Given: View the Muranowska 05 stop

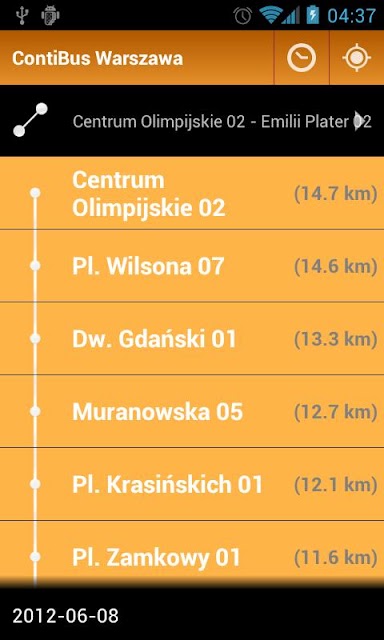Looking at the screenshot, I should [192, 411].
